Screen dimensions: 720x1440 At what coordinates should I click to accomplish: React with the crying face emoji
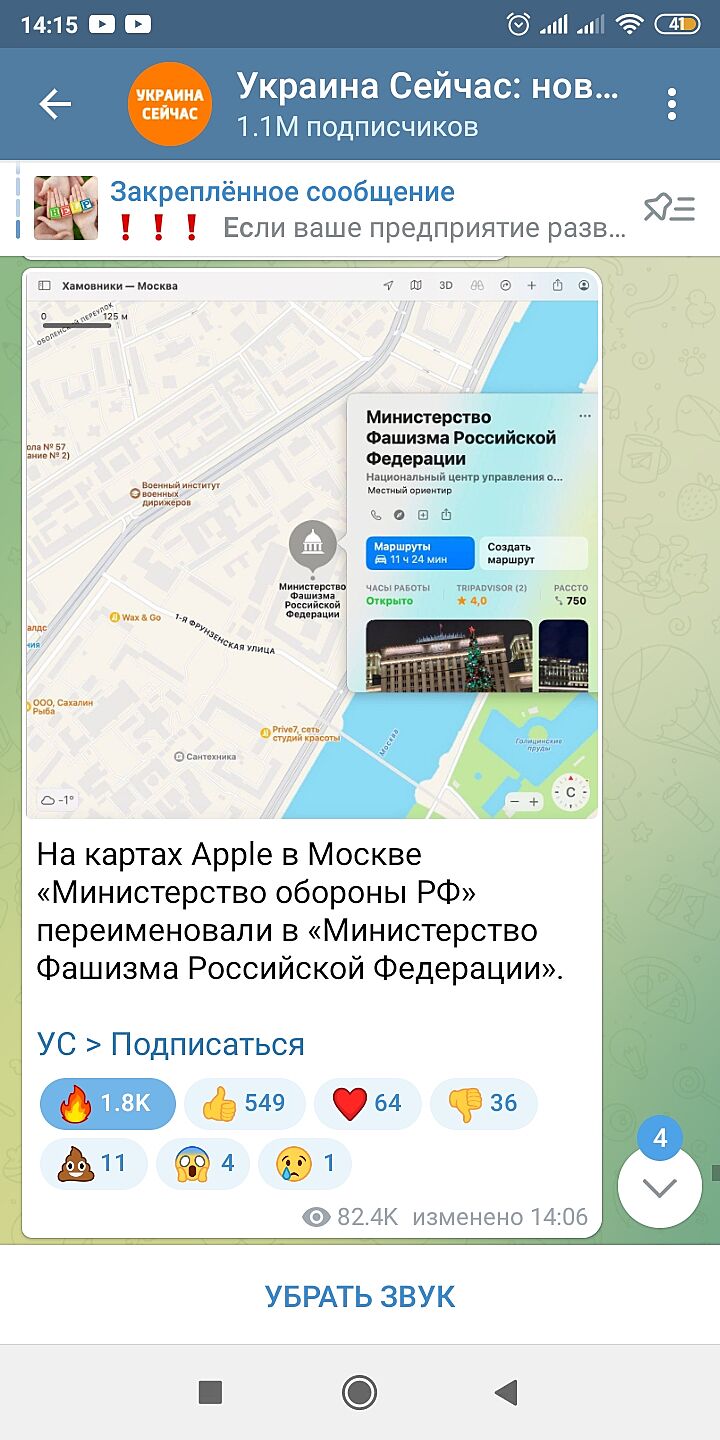tap(304, 1163)
